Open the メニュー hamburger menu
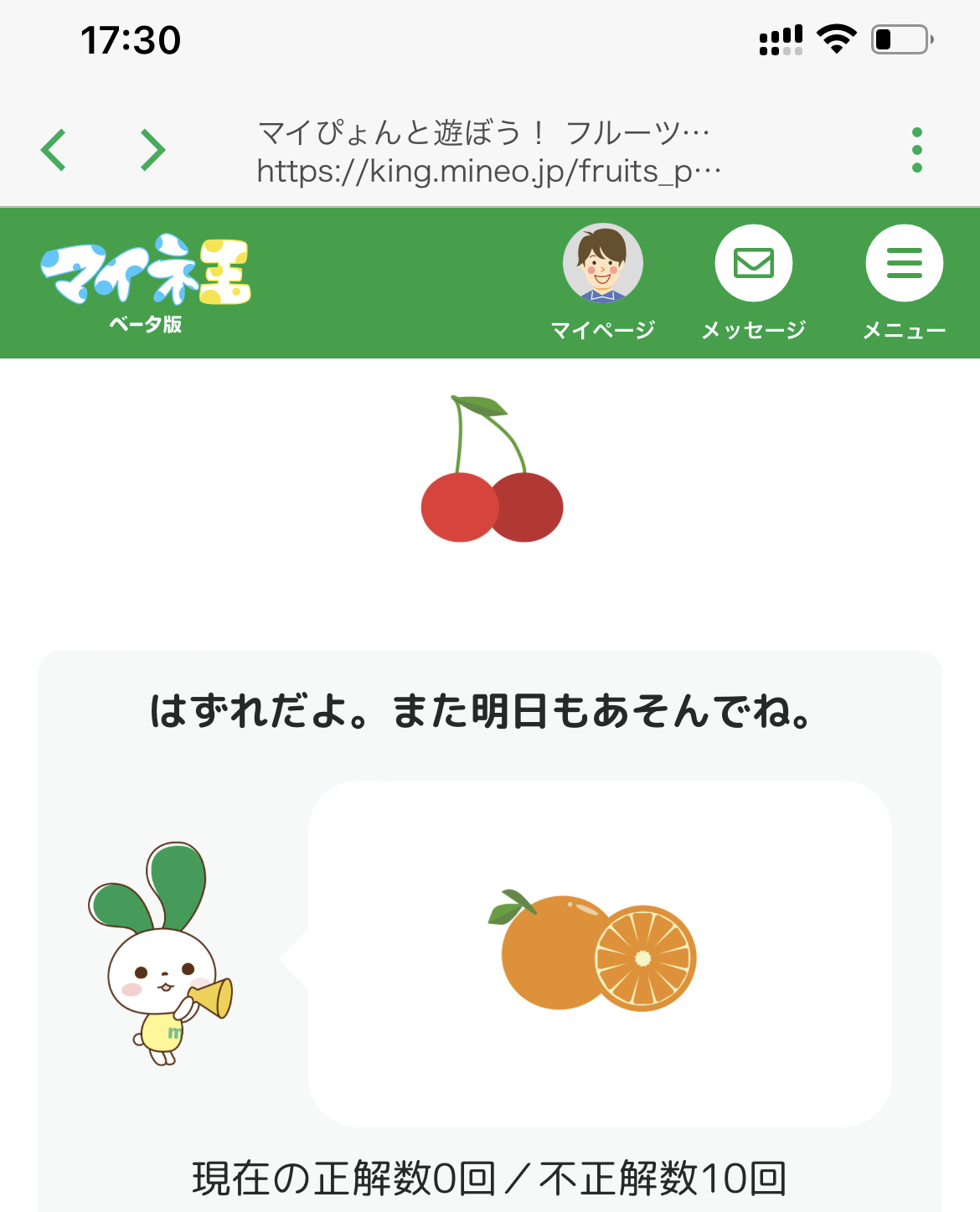Viewport: 980px width, 1212px height. [905, 282]
